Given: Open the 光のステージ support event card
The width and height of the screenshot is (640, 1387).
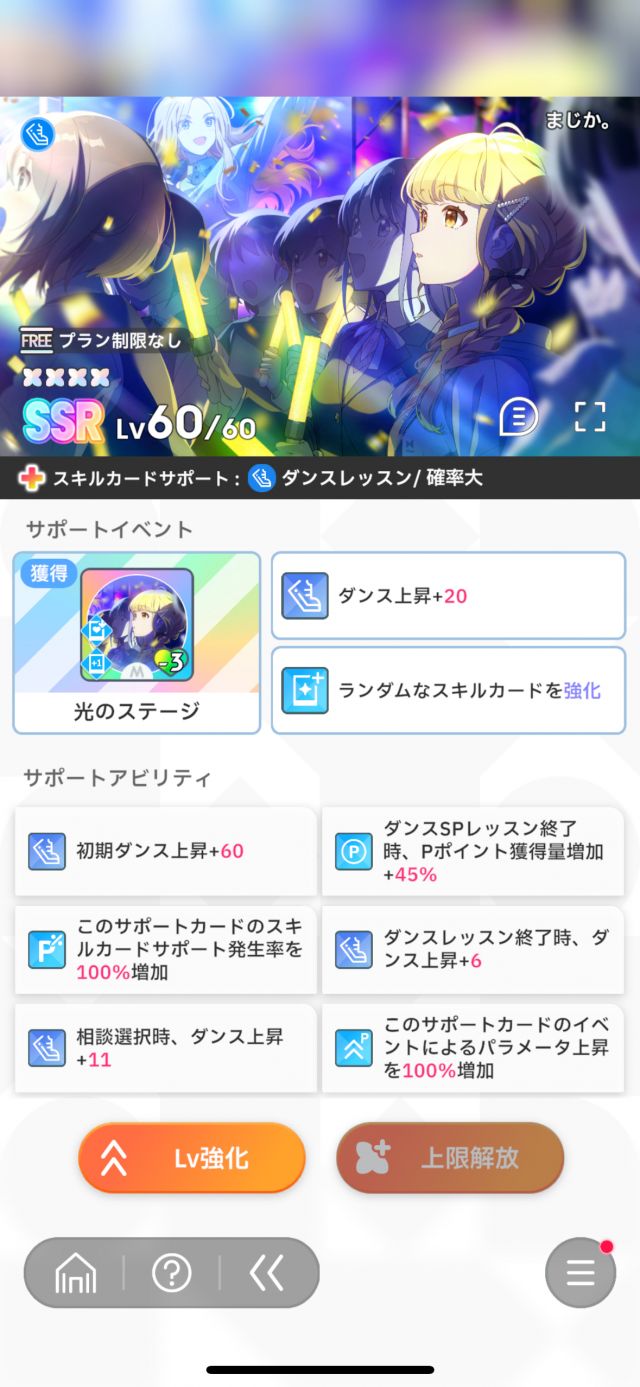Looking at the screenshot, I should coord(136,642).
